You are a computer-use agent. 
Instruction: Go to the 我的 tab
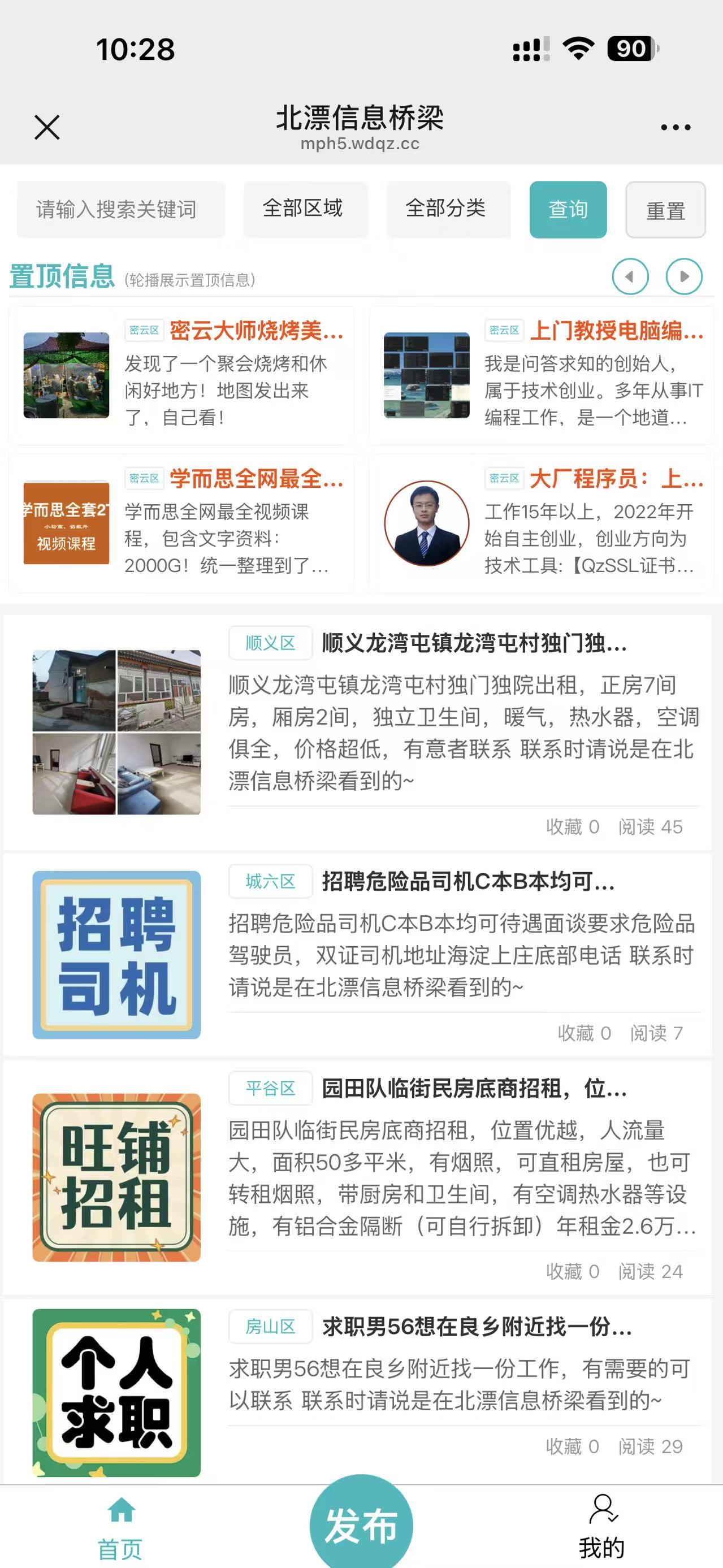(x=601, y=1528)
